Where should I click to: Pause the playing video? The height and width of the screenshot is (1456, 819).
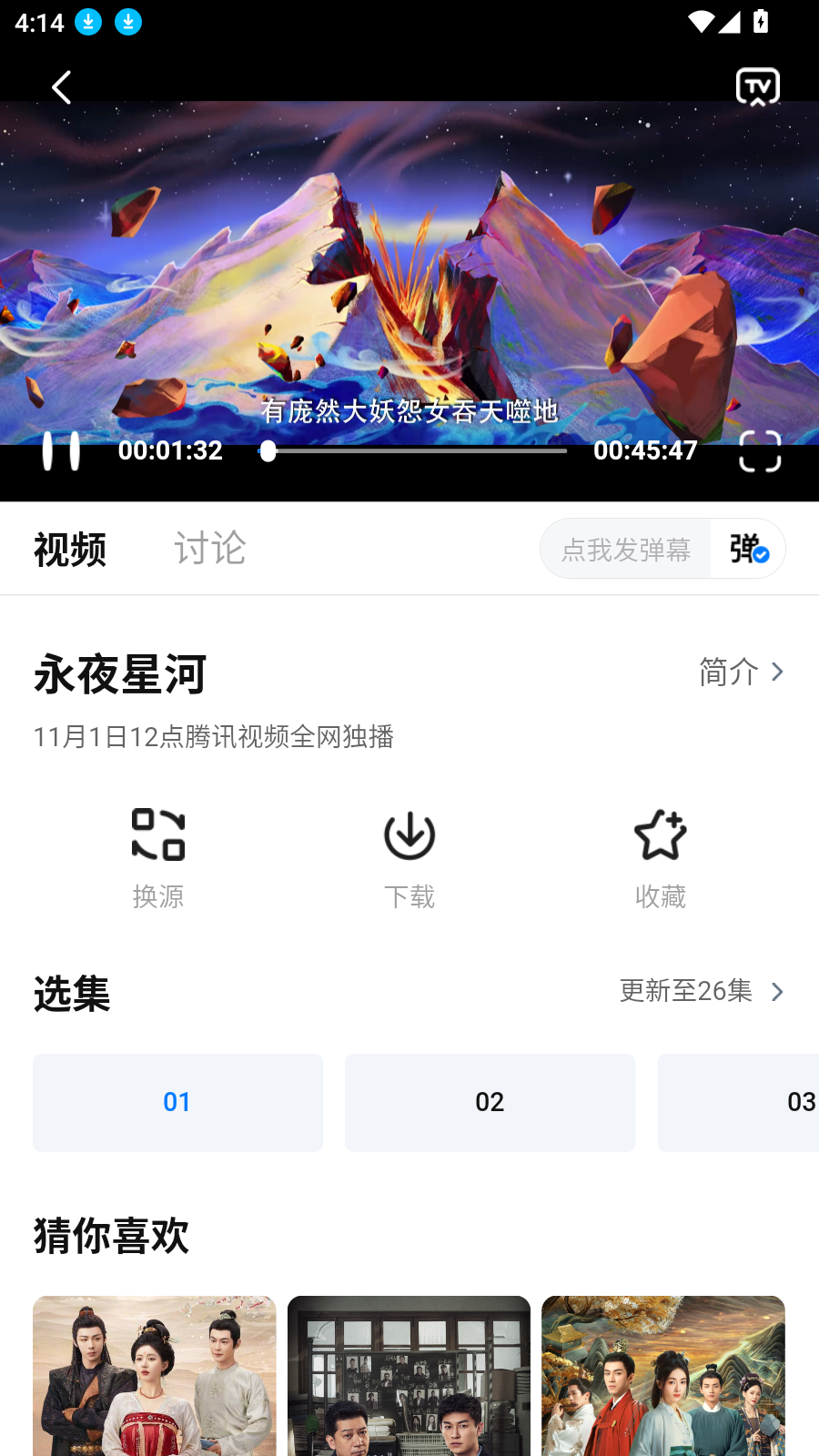point(62,450)
